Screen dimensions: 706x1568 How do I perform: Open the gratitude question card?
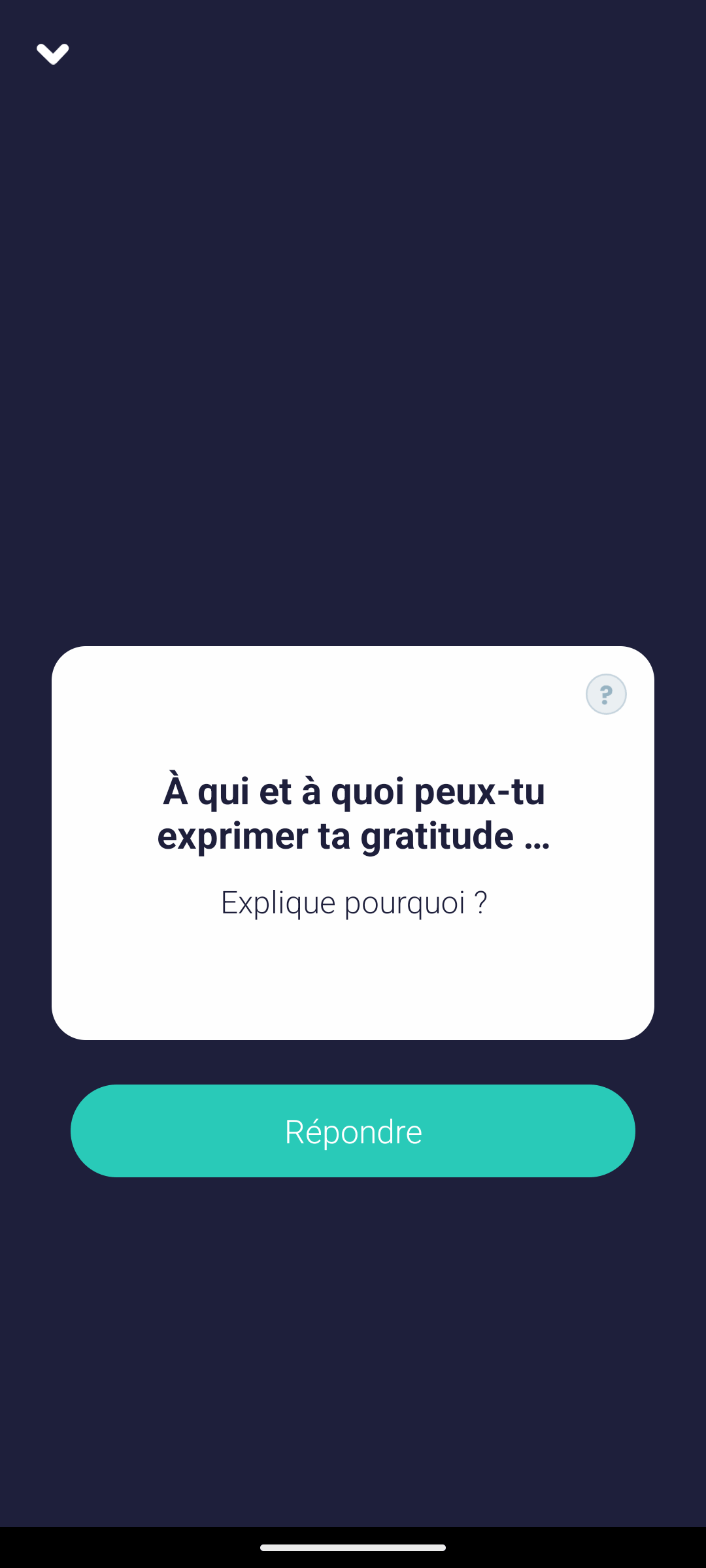[353, 843]
